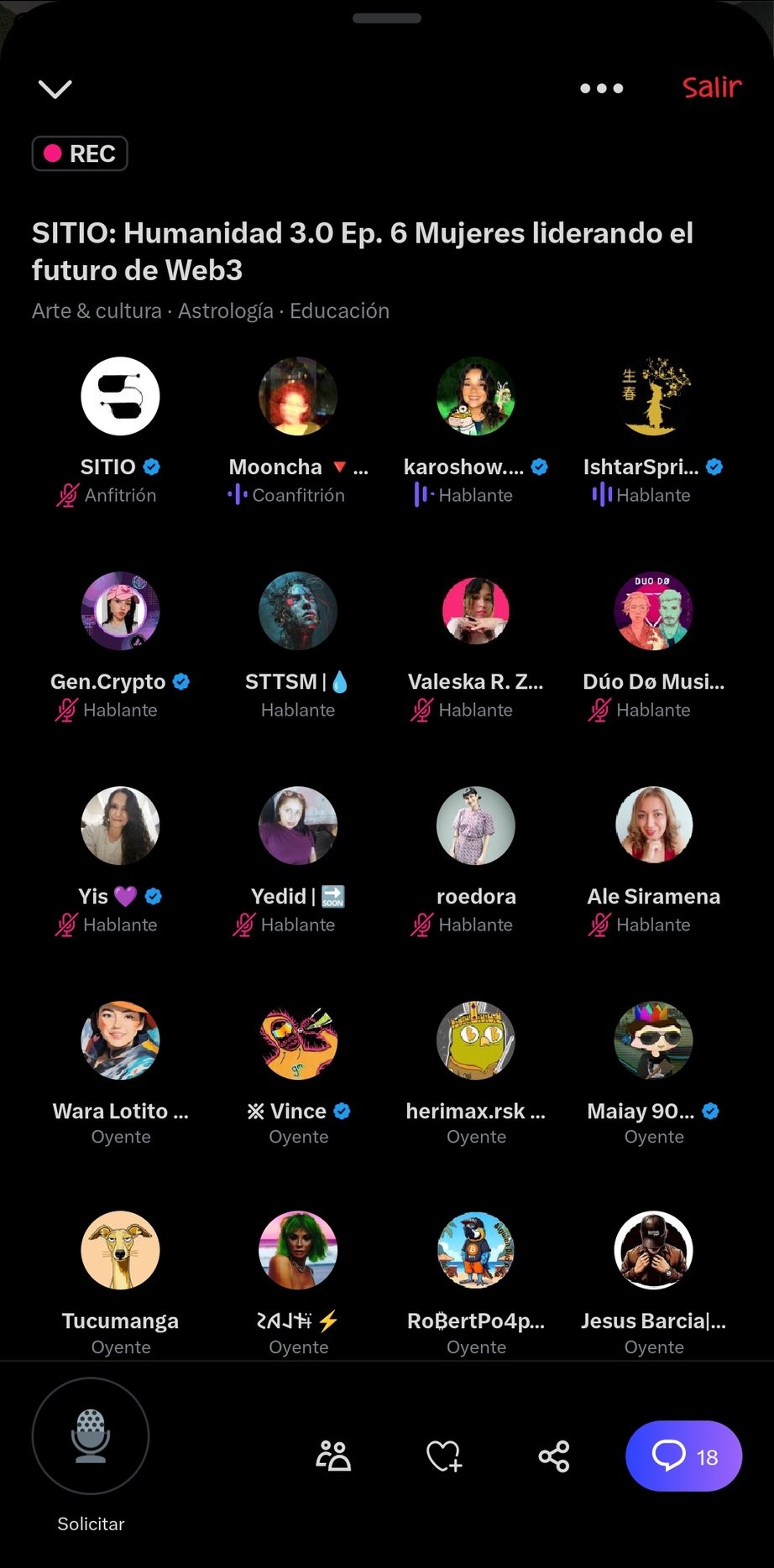Open the chat with 18 comments
Viewport: 774px width, 1568px height.
pyautogui.click(x=683, y=1456)
